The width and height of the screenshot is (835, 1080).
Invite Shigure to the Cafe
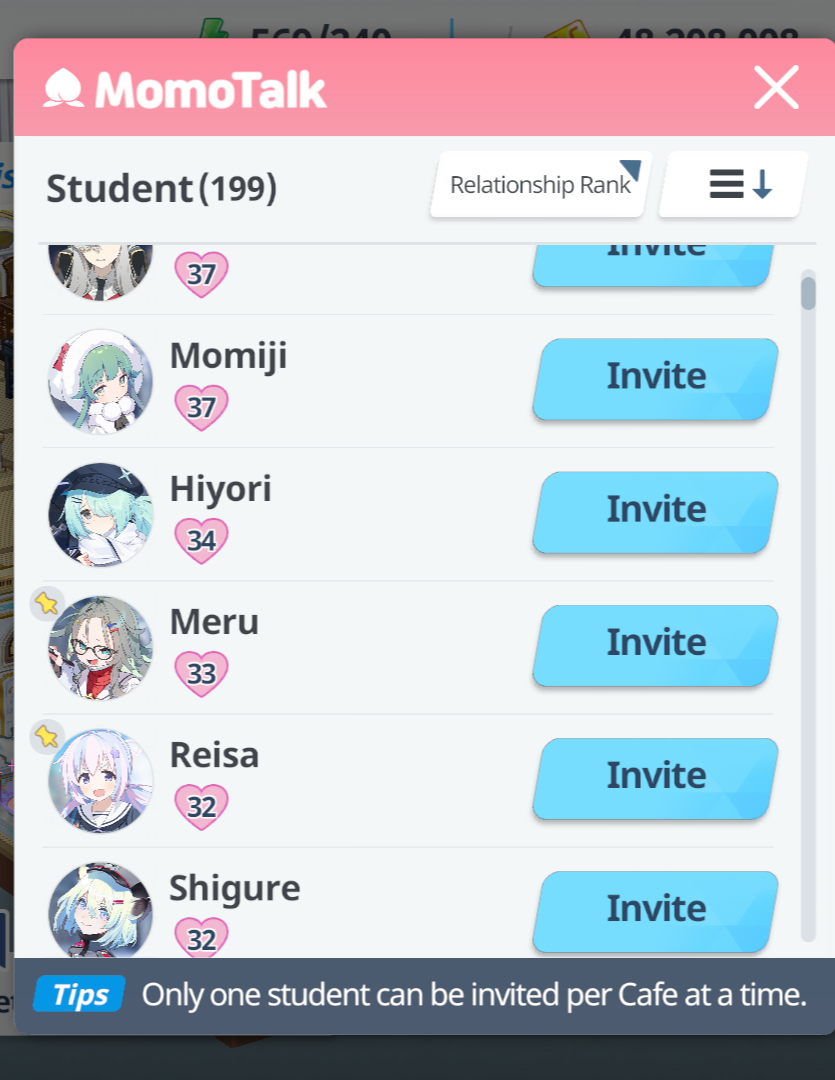tap(655, 909)
